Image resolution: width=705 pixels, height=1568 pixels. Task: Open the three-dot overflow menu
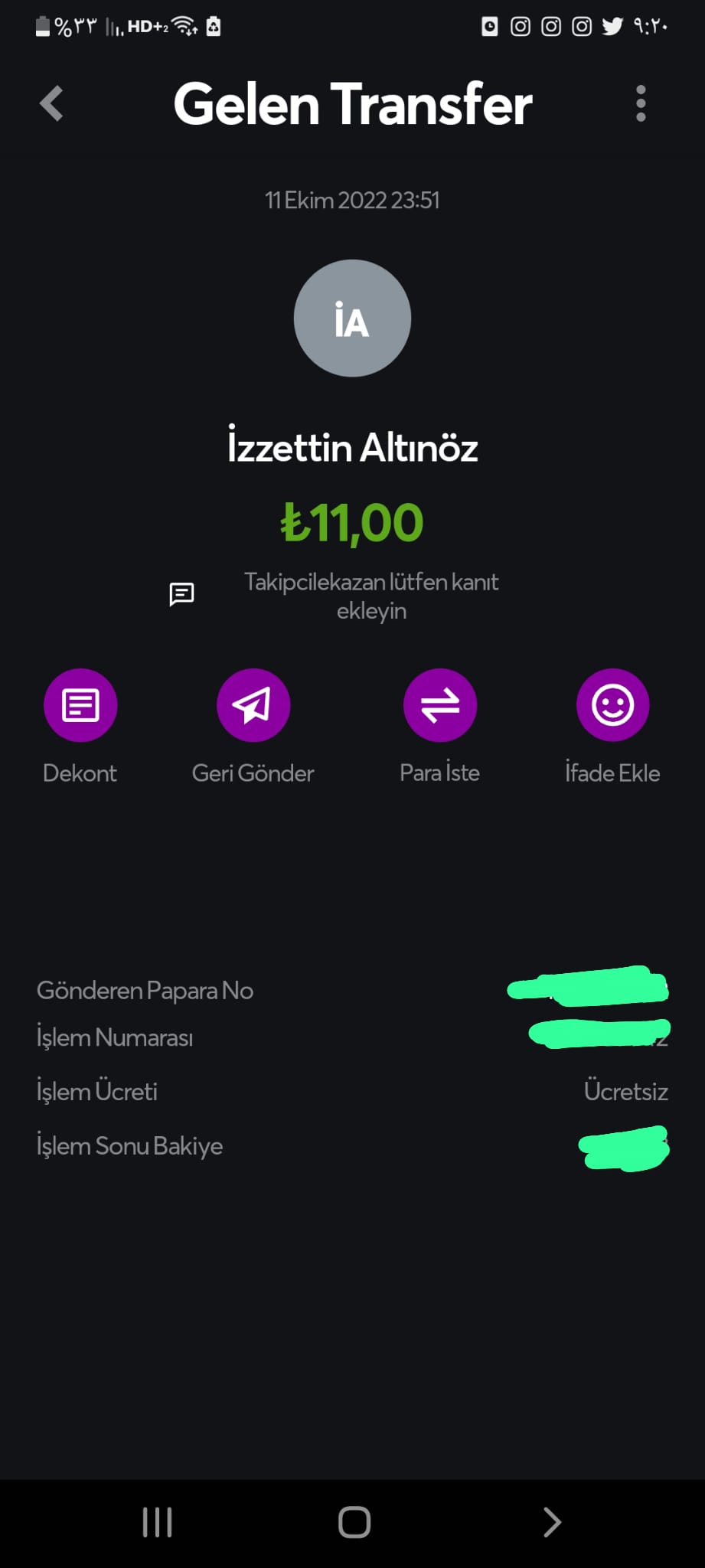(x=641, y=103)
